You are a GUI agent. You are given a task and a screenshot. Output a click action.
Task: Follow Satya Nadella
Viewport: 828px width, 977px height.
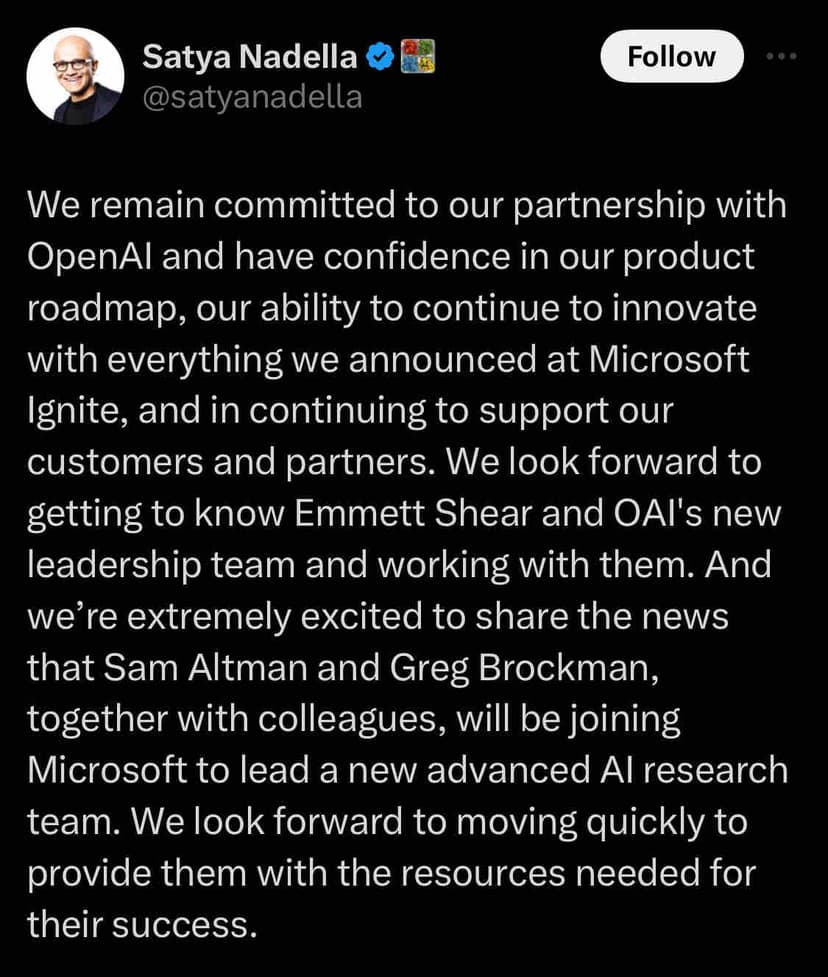[671, 57]
